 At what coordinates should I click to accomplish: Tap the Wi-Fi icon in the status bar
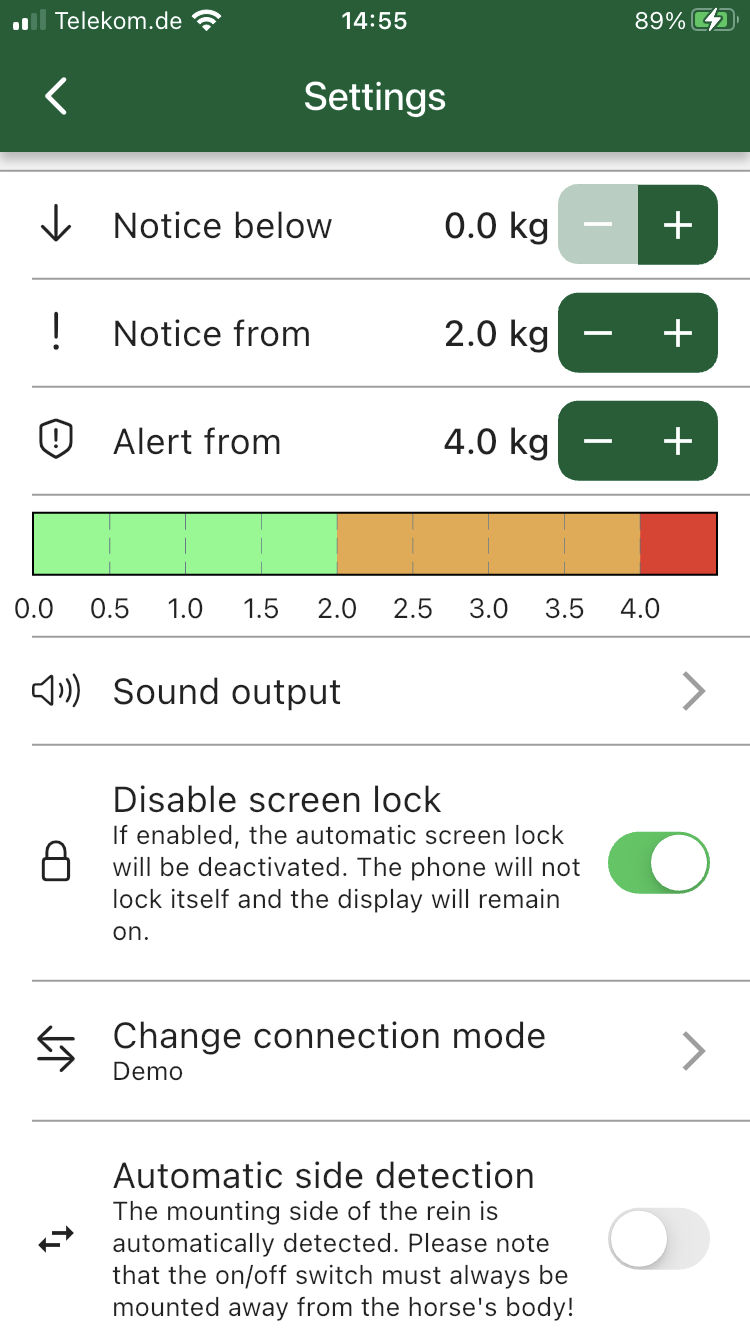pos(206,18)
